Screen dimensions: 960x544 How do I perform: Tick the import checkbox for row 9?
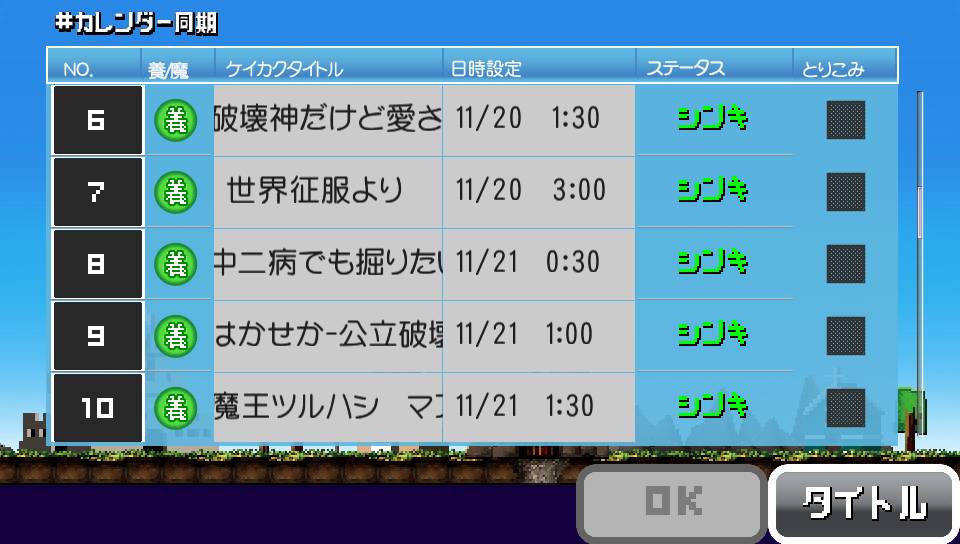click(845, 335)
